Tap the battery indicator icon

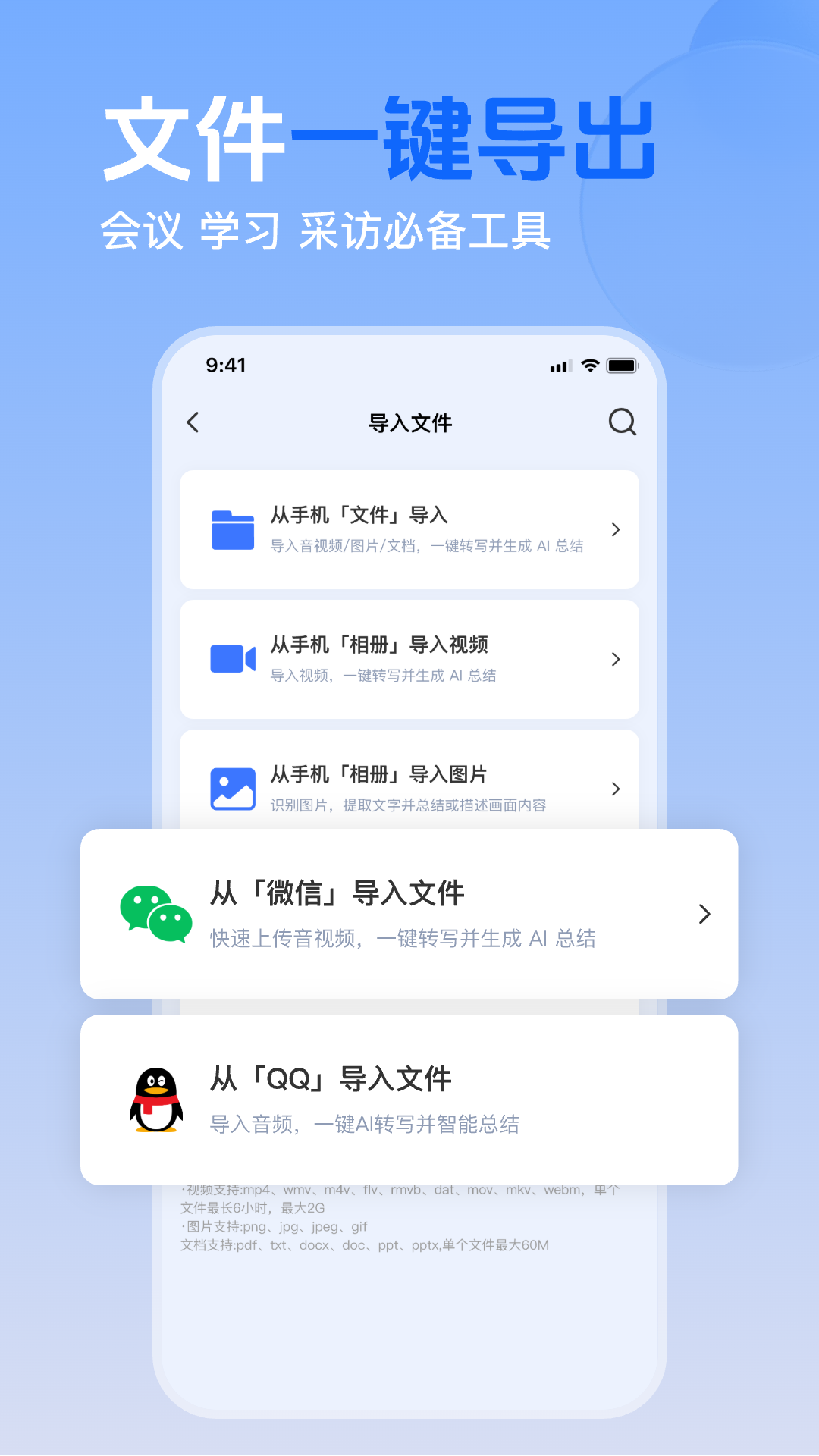pos(623,366)
